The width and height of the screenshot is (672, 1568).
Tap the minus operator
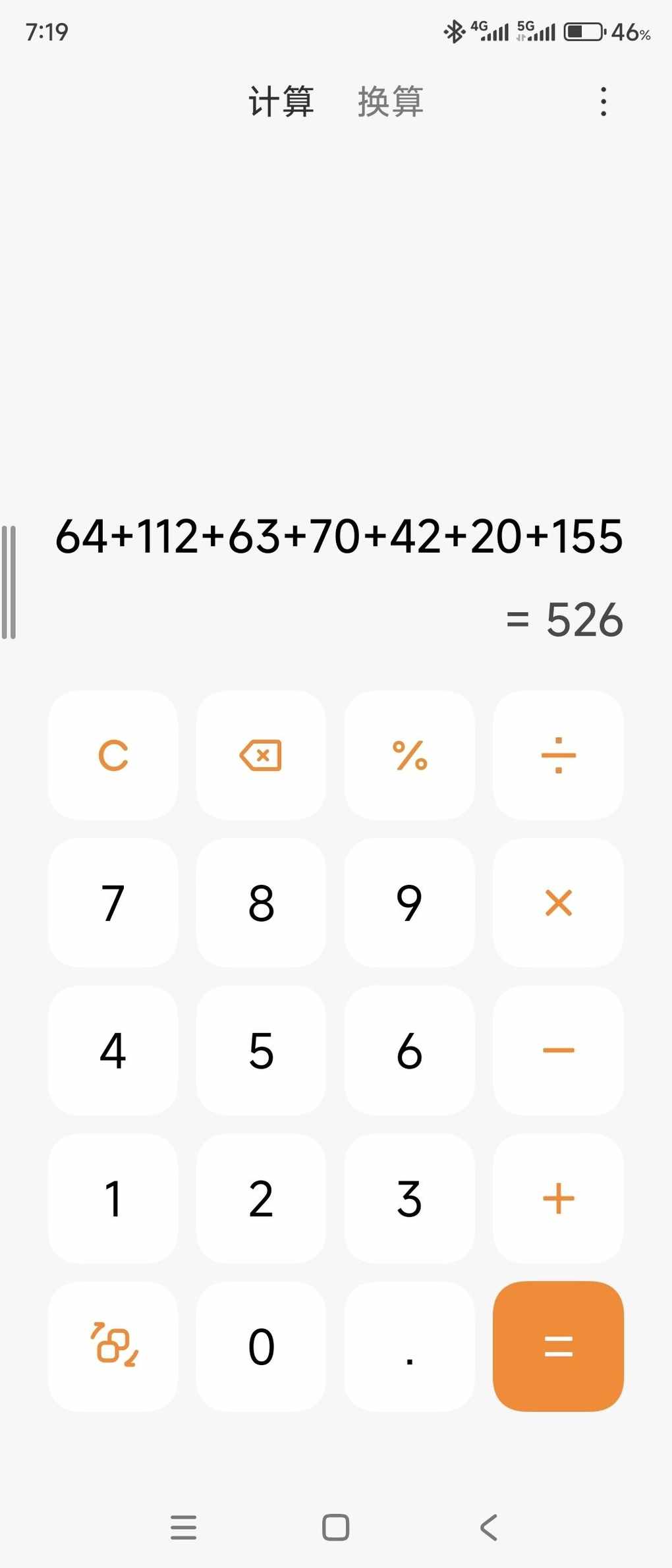point(558,1050)
